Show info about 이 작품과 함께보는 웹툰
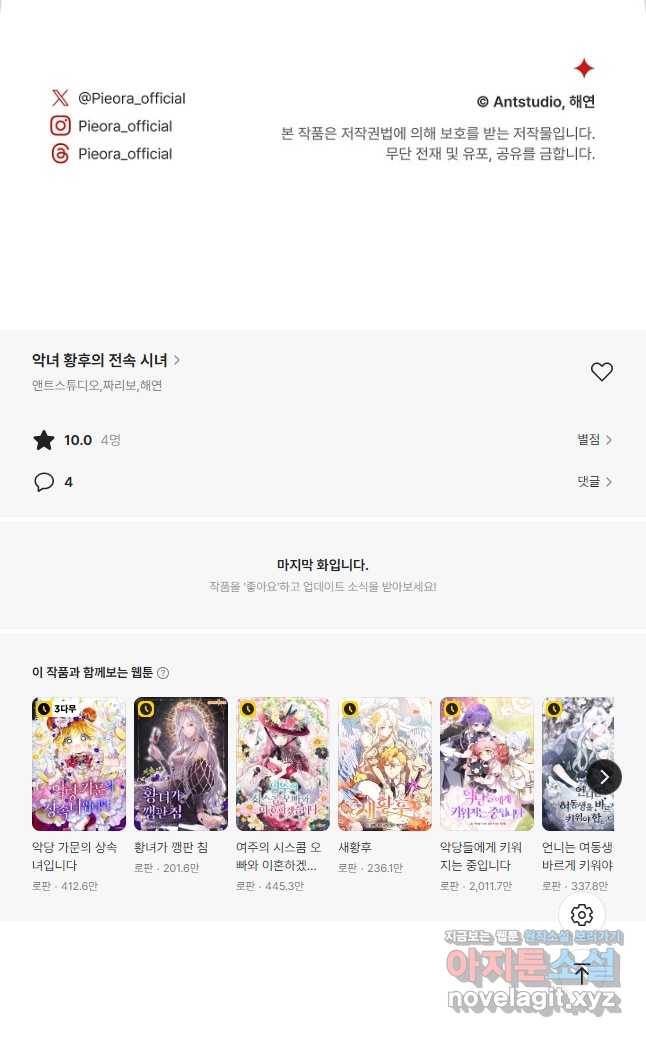The height and width of the screenshot is (1037, 646). 163,673
